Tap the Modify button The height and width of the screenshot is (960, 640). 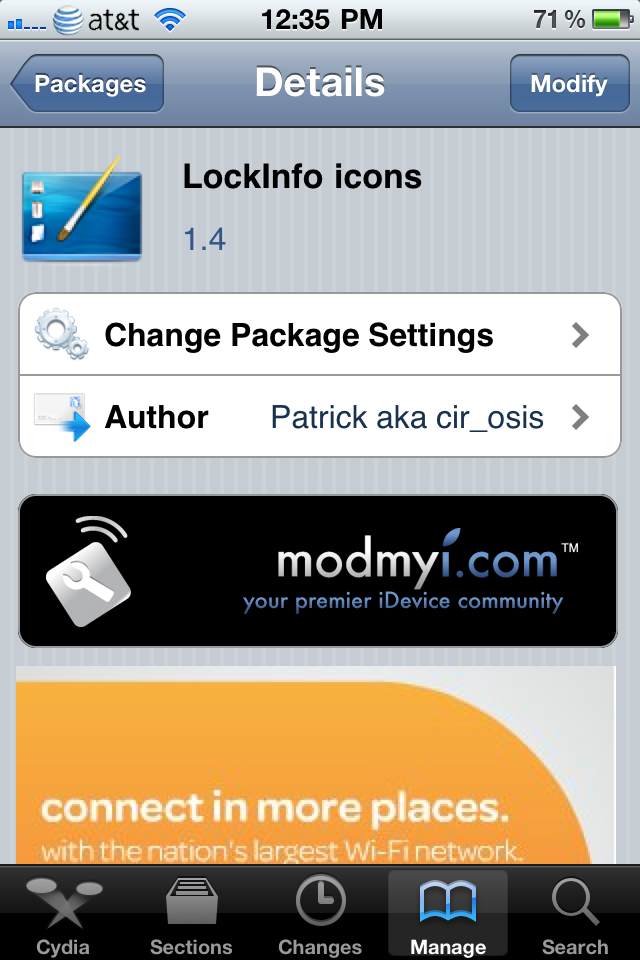tap(568, 84)
